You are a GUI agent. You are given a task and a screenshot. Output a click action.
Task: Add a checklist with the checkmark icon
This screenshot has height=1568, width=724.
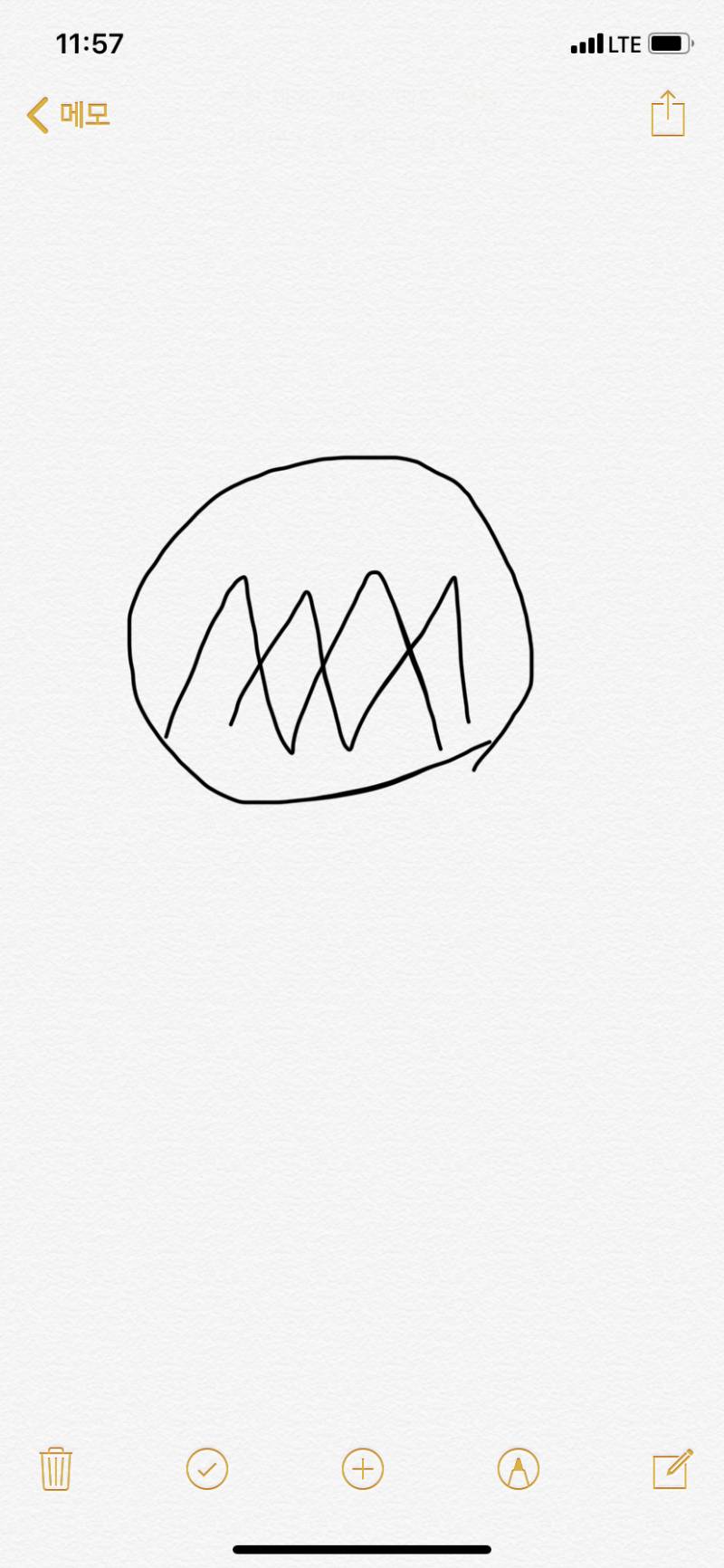coord(207,1468)
